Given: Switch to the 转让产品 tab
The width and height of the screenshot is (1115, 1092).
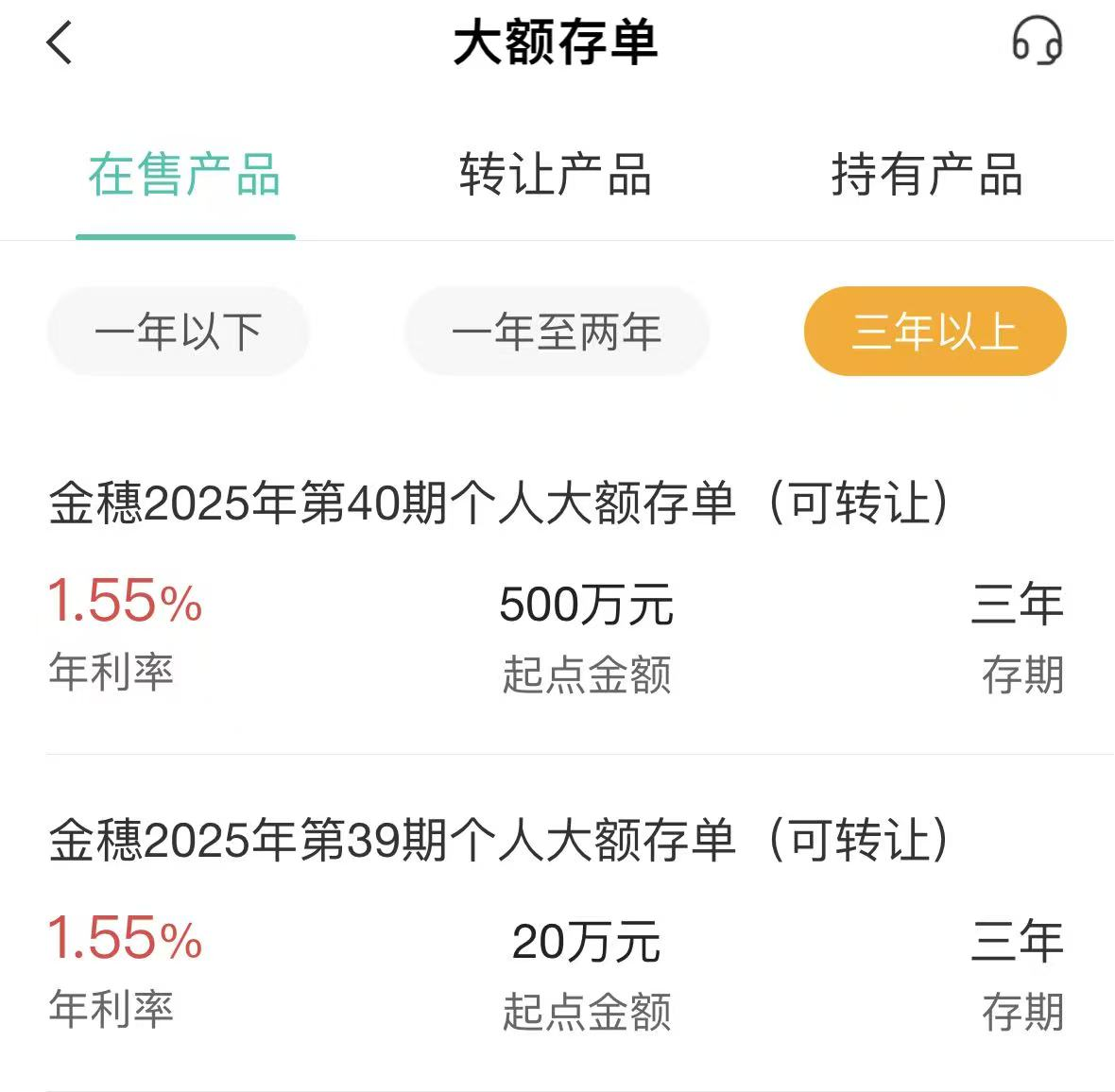Looking at the screenshot, I should [x=556, y=176].
